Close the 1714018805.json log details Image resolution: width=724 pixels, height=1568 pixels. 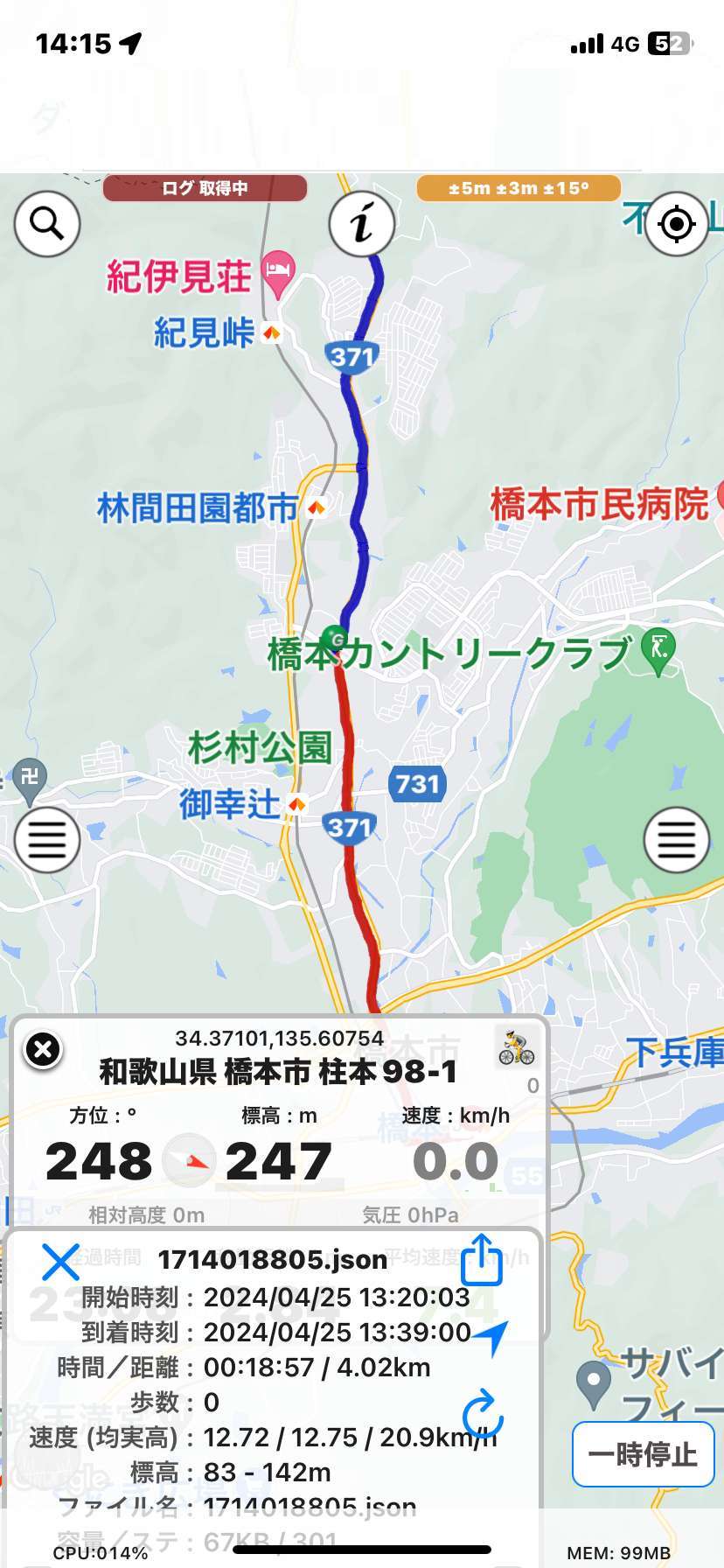(60, 1262)
